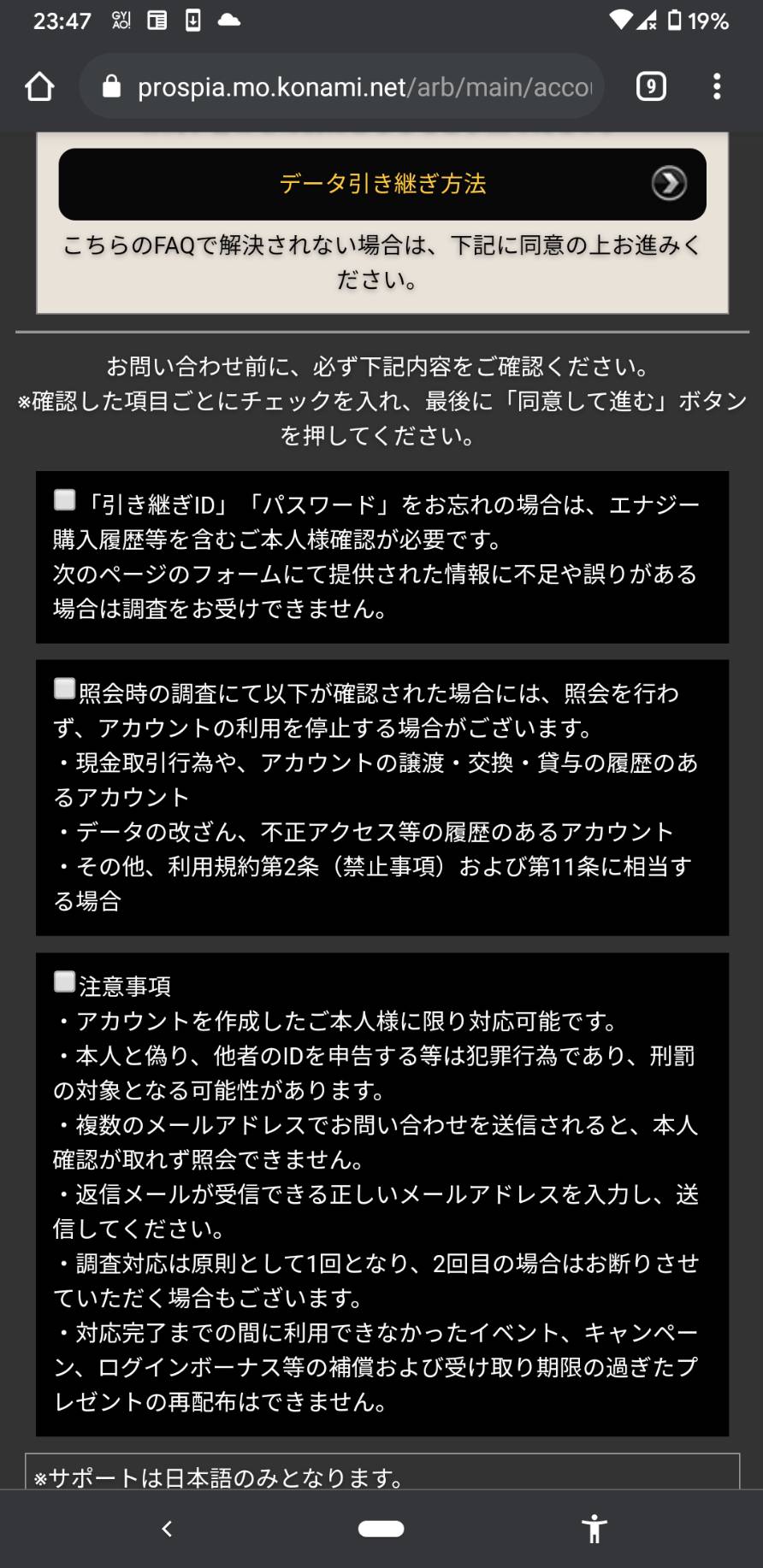Tick the 照会時の調査 acknowledgement checkbox
The width and height of the screenshot is (763, 1568).
(65, 688)
